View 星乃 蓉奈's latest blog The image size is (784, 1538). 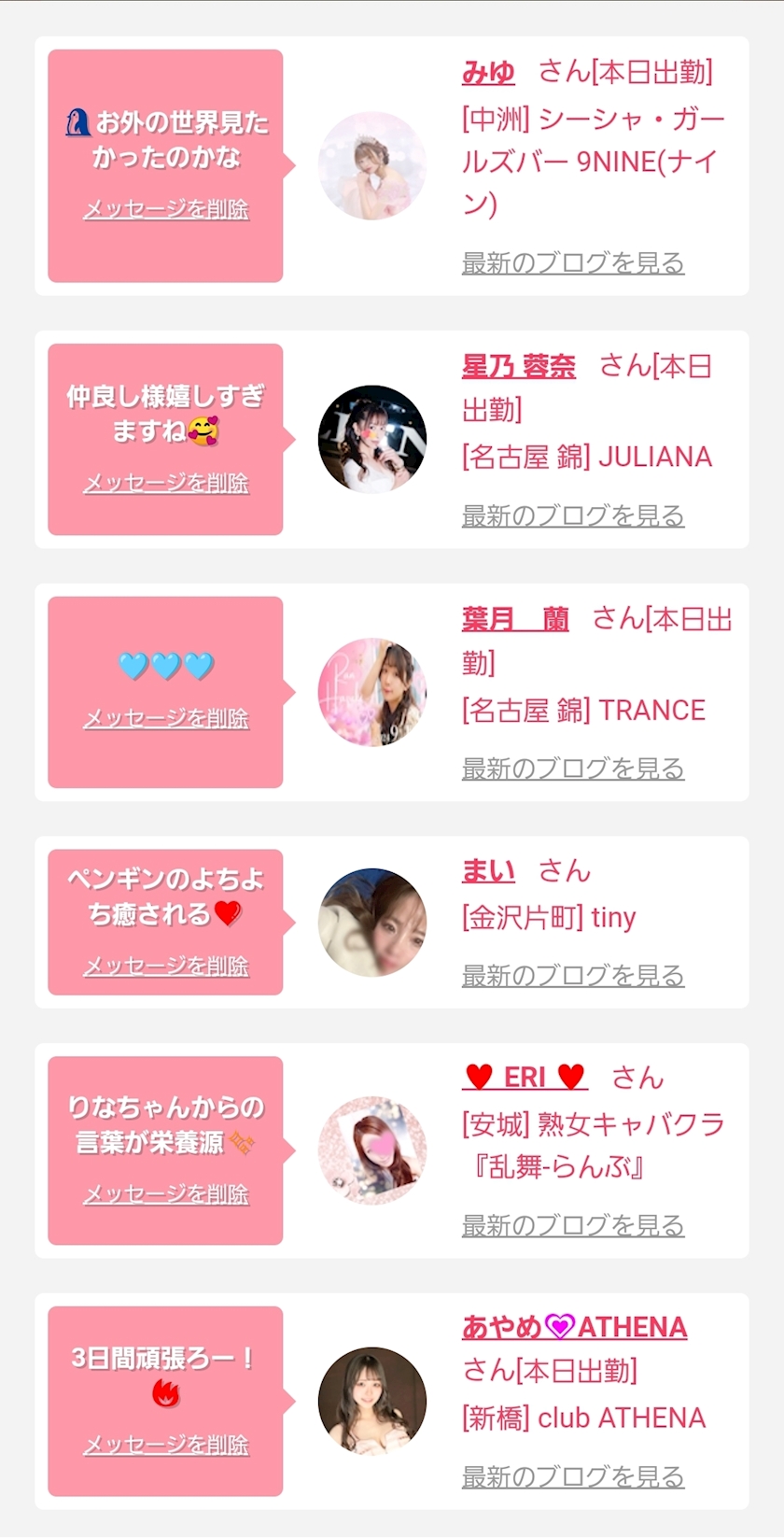[573, 515]
